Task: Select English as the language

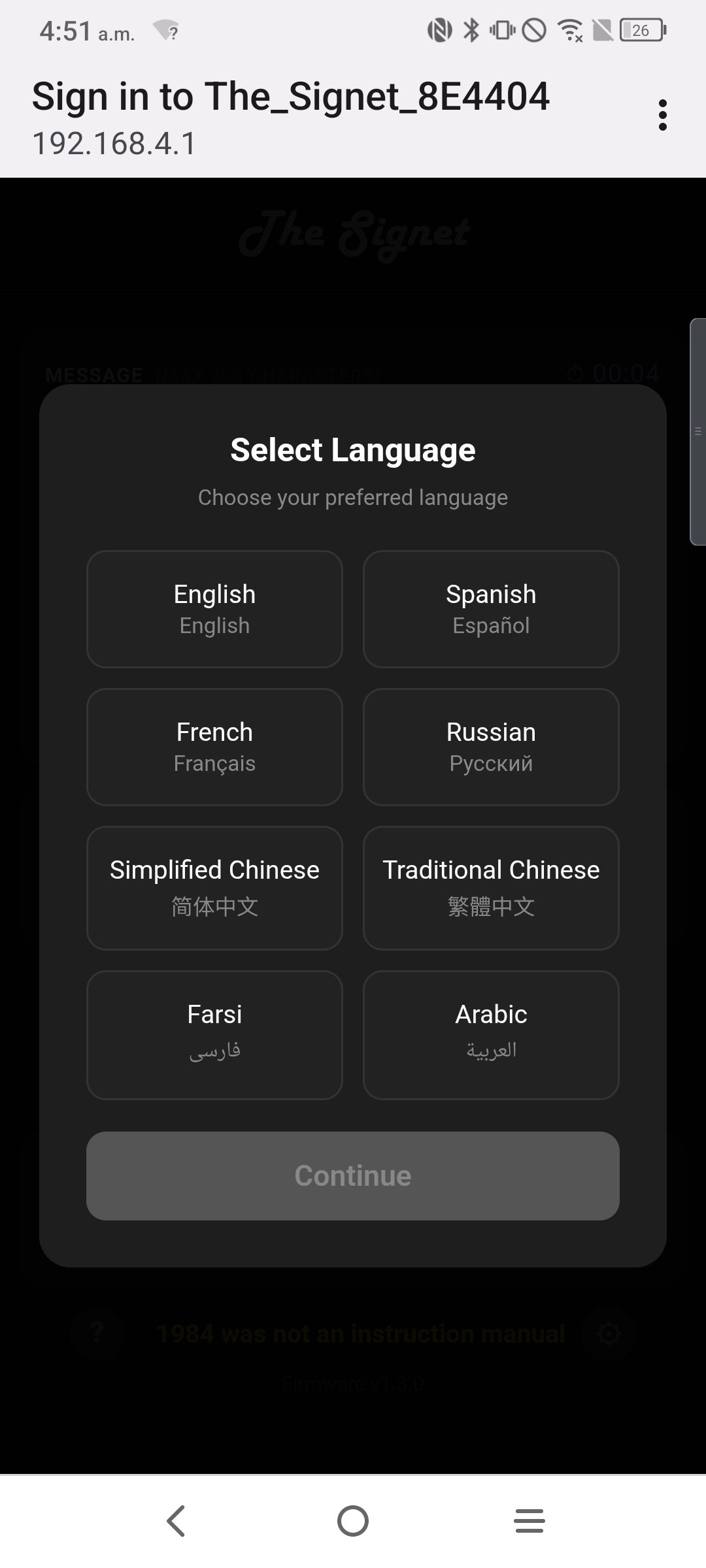Action: coord(214,609)
